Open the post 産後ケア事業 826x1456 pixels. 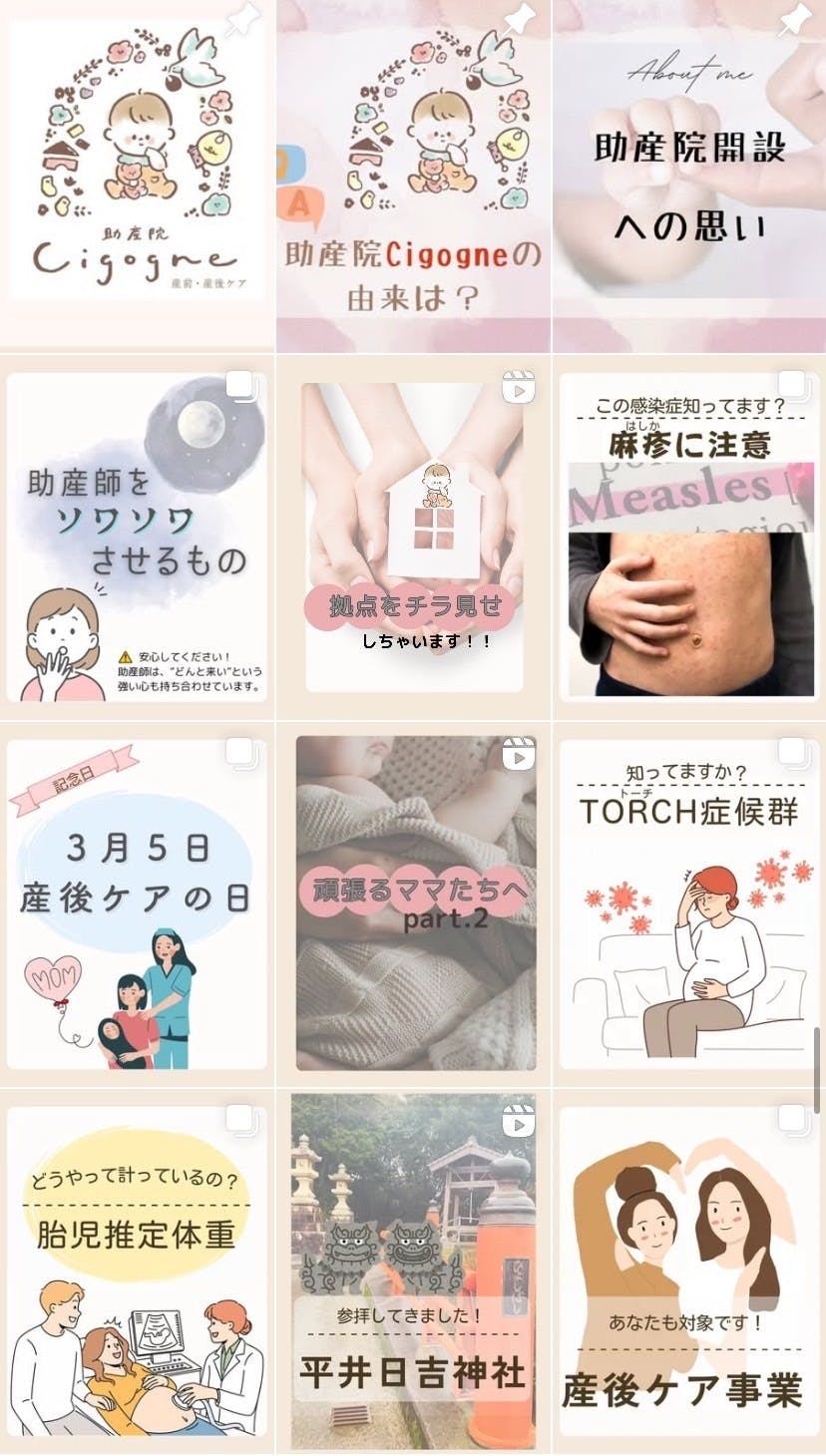click(689, 1272)
